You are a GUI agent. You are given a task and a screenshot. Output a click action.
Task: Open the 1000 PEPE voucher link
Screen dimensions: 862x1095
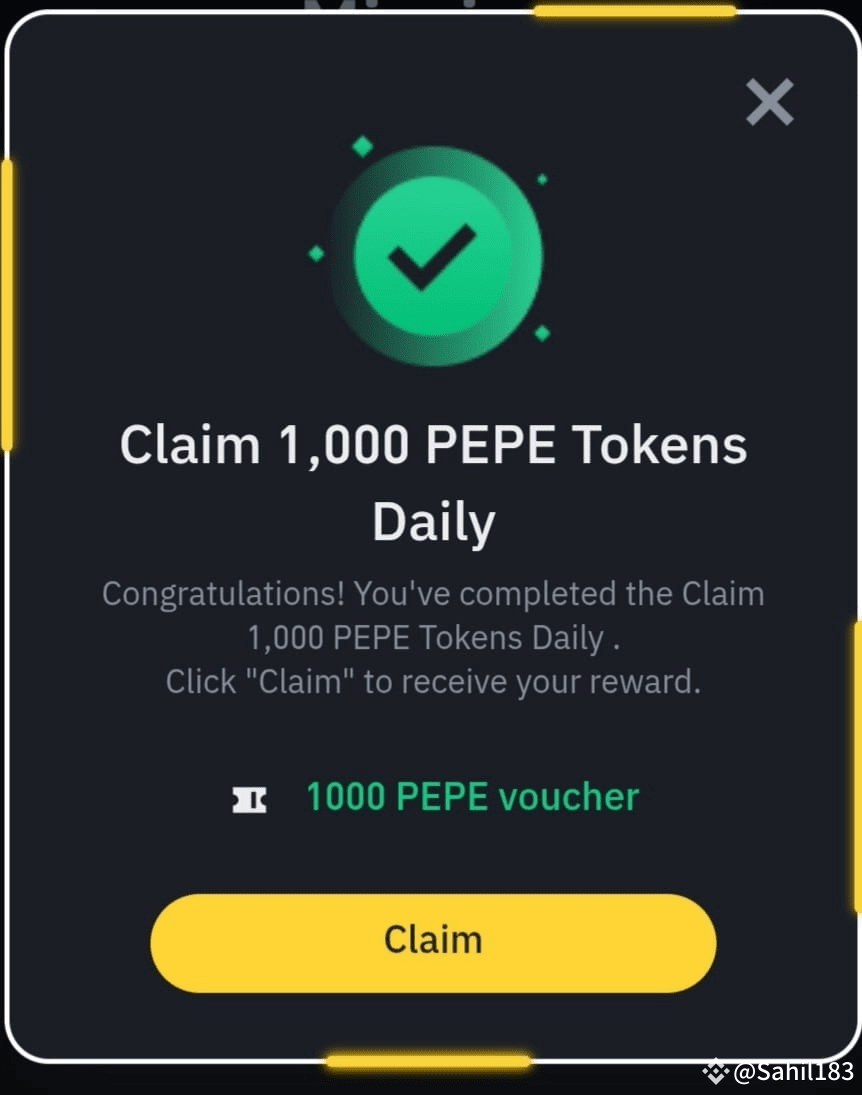point(472,797)
